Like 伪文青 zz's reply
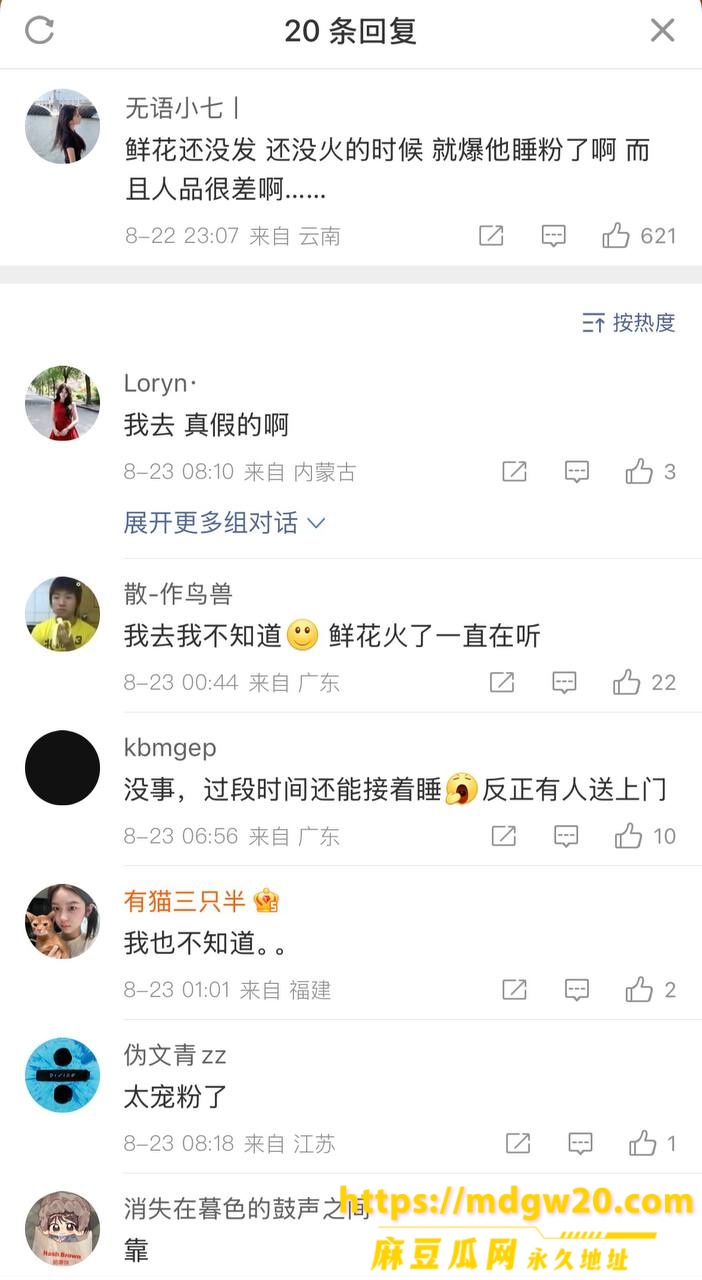 coord(653,1143)
